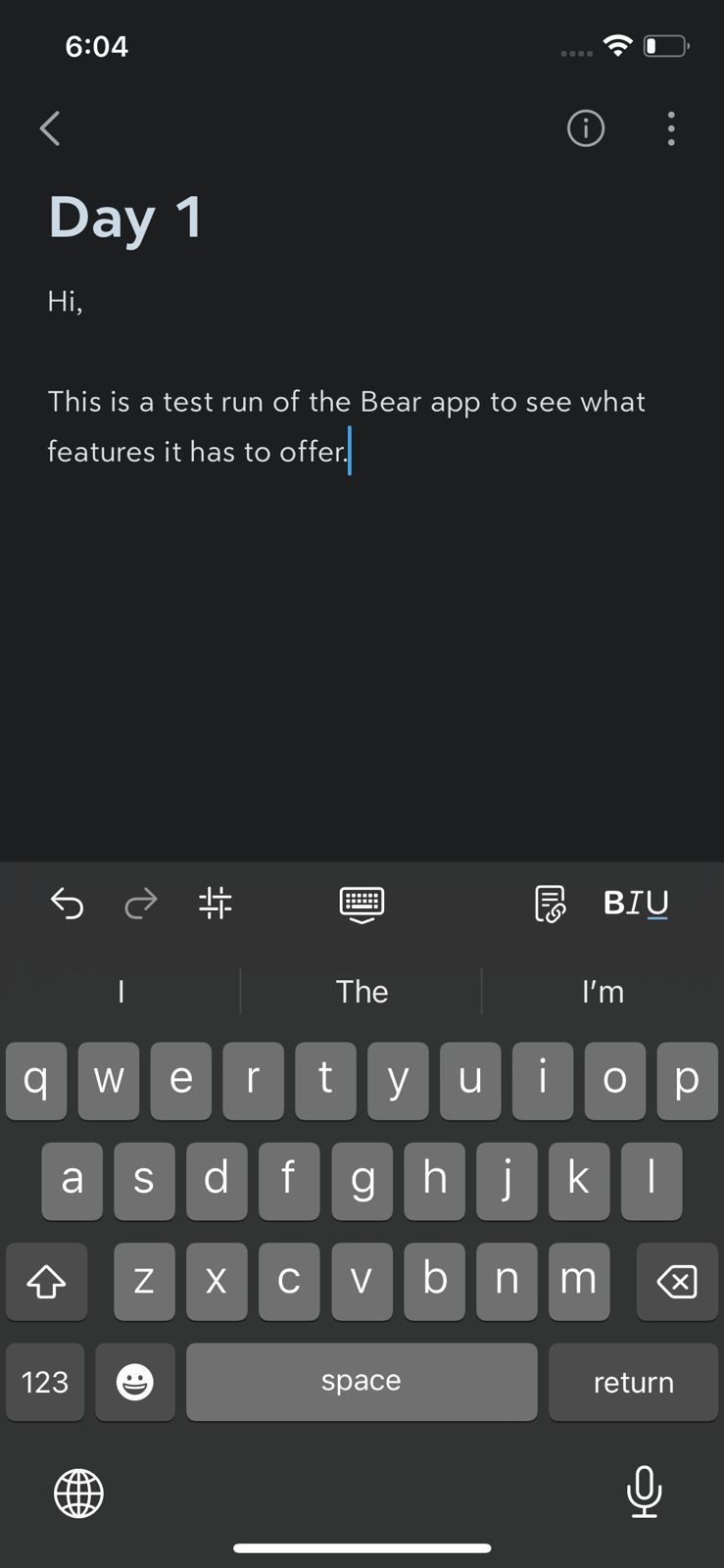The width and height of the screenshot is (724, 1568).
Task: Dismiss the keyboard
Action: (362, 904)
